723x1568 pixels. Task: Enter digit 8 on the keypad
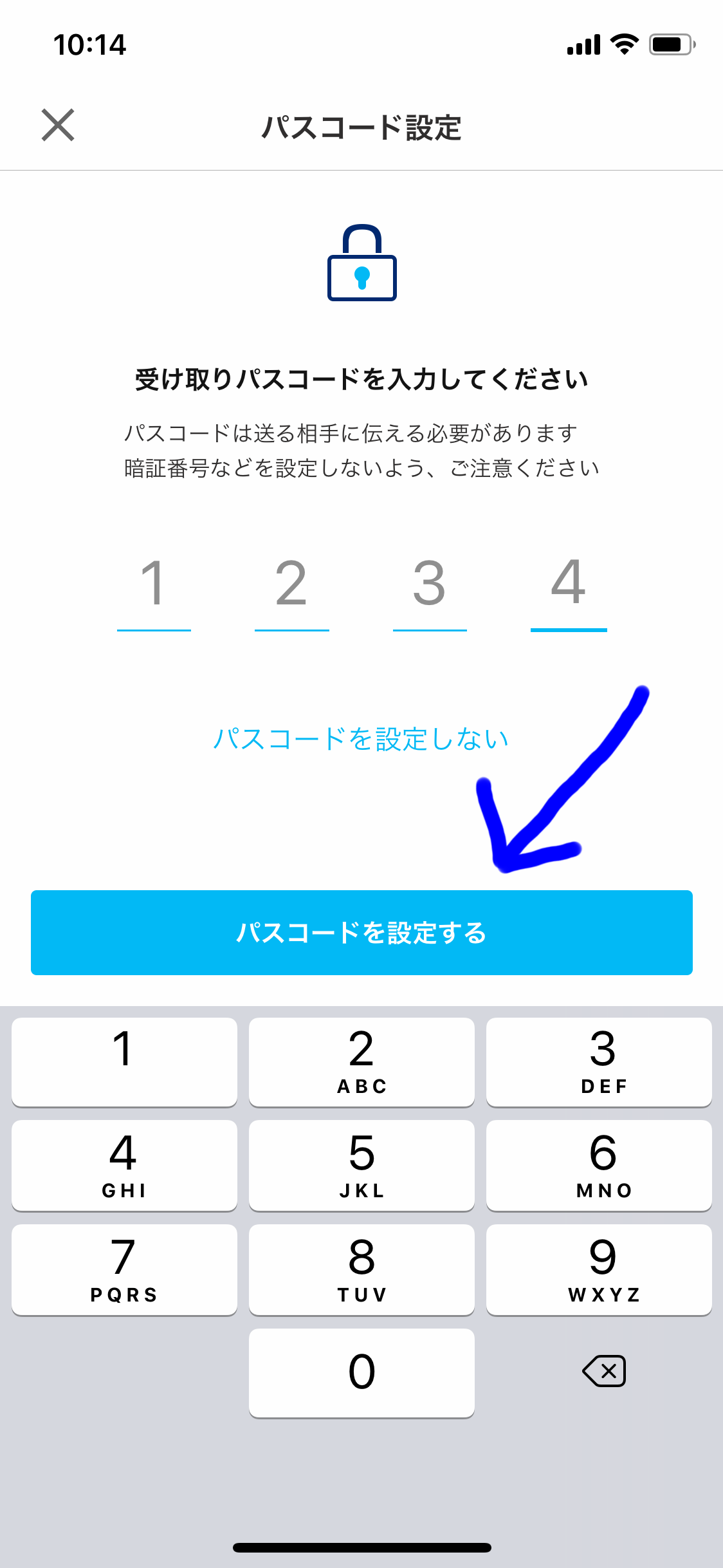point(361,1270)
